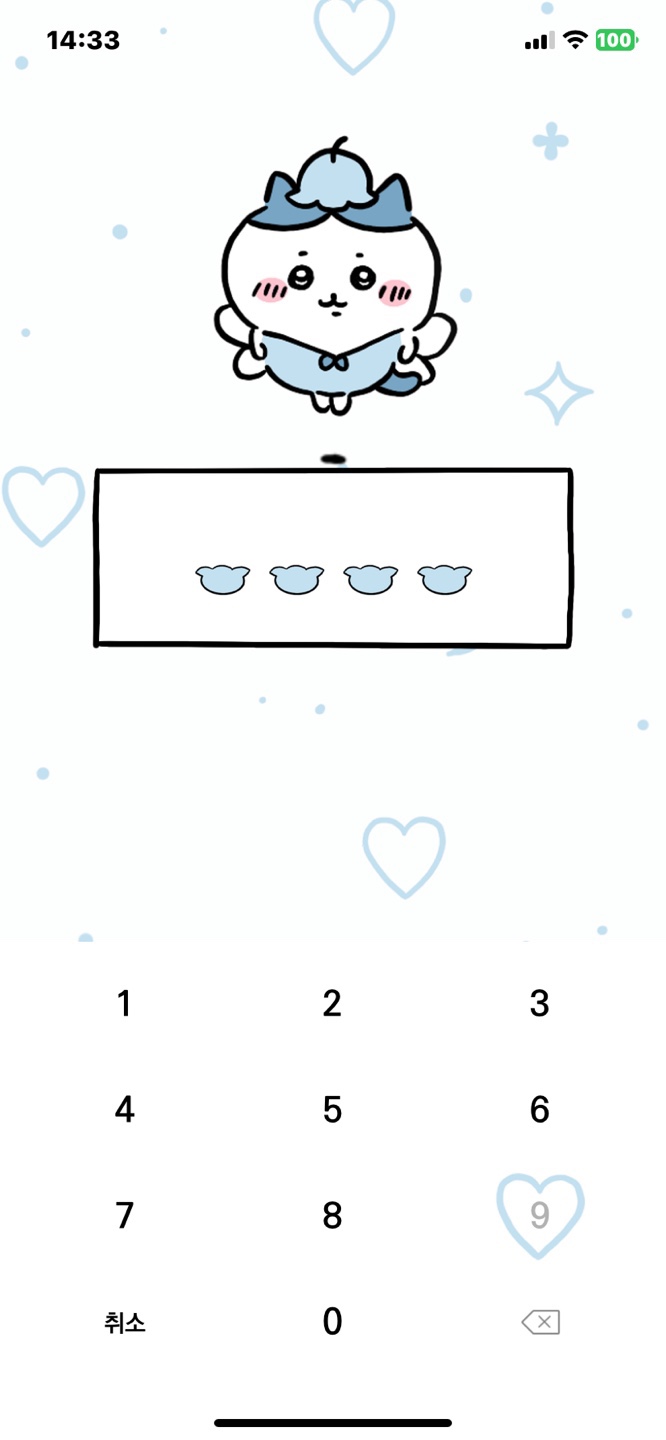Tap the 5 key
The width and height of the screenshot is (666, 1440).
coord(332,1109)
